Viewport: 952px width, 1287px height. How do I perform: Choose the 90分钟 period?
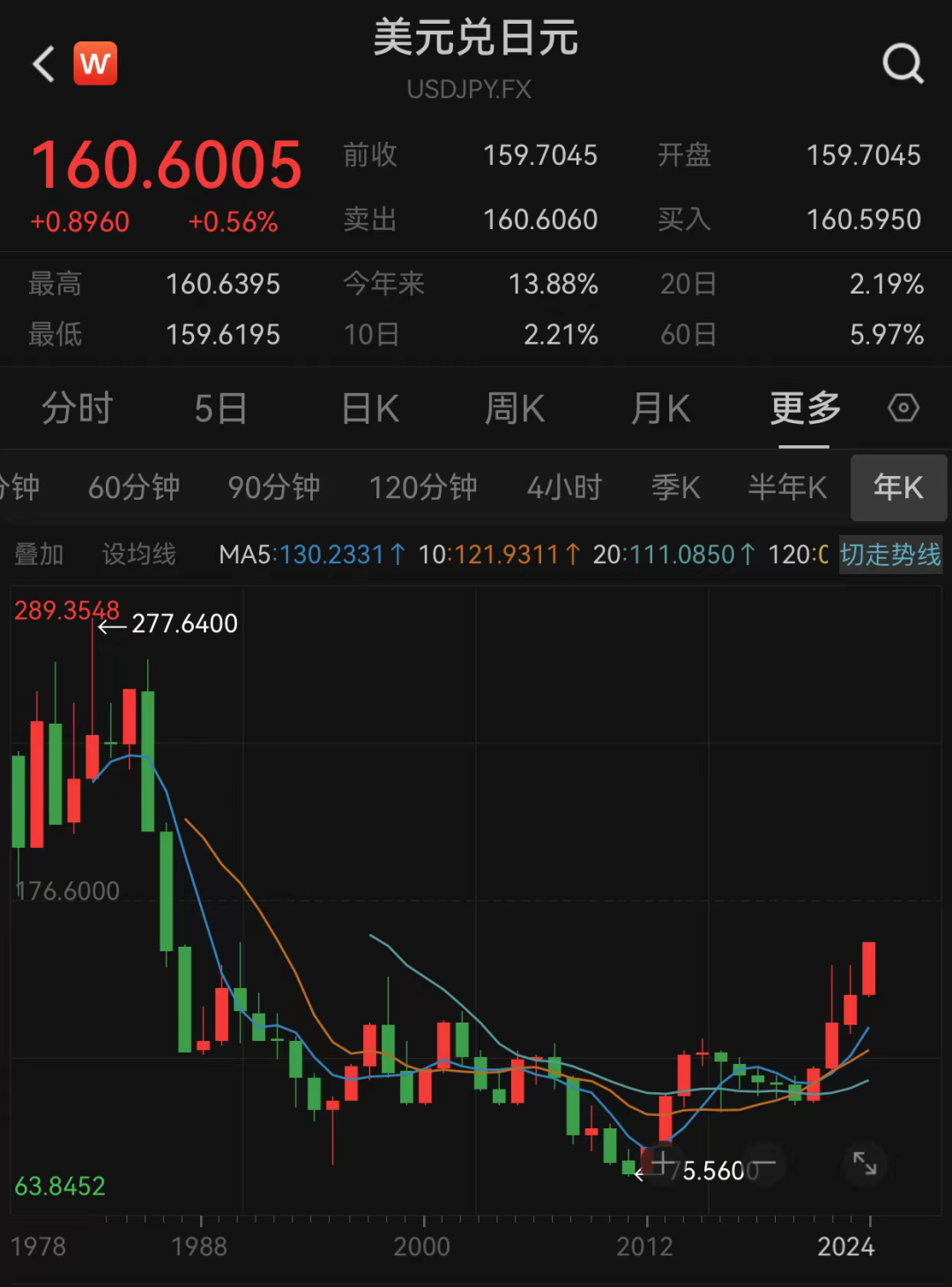[274, 487]
